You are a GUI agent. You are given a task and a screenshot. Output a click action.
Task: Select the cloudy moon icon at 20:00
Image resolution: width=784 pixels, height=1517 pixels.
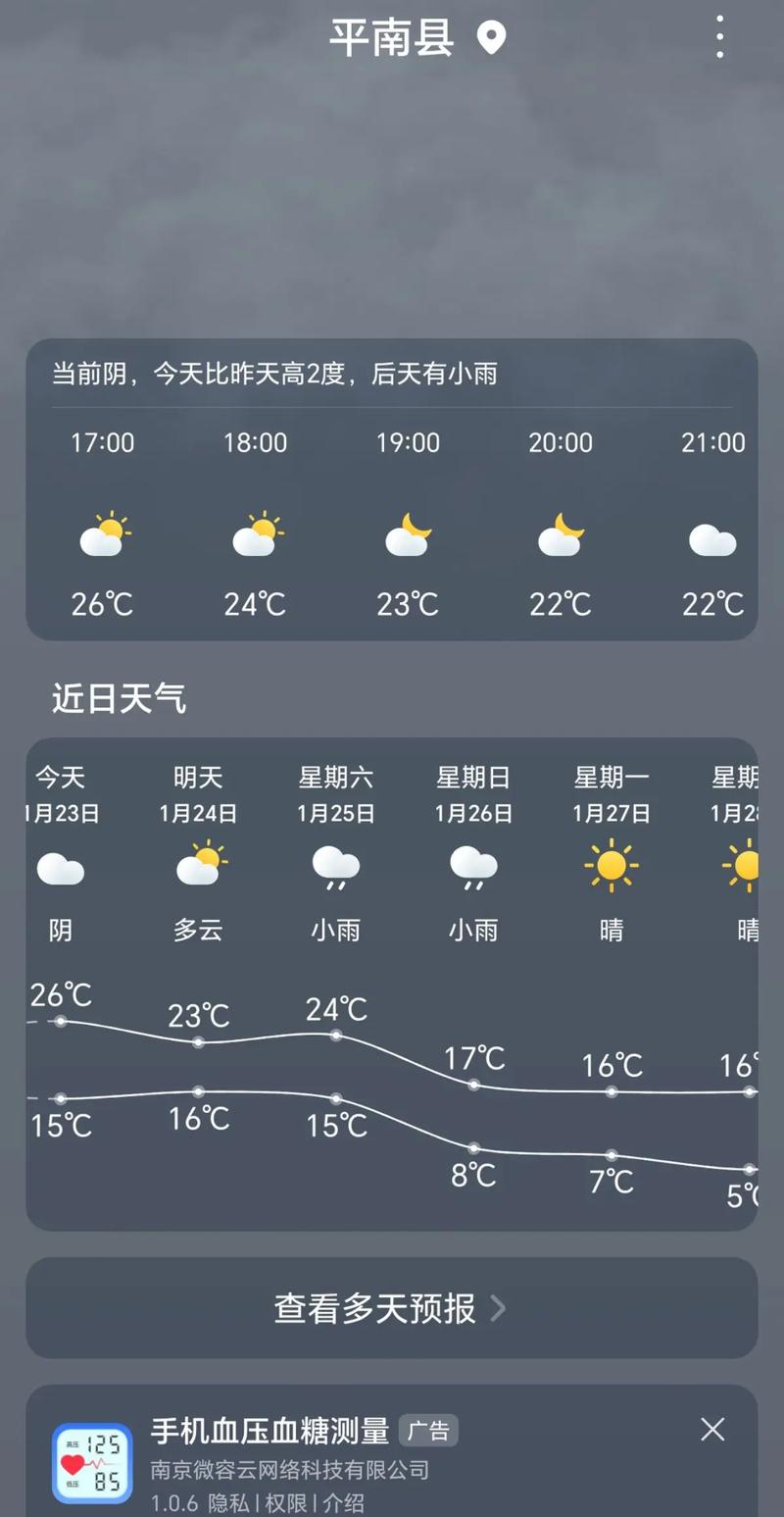[561, 534]
